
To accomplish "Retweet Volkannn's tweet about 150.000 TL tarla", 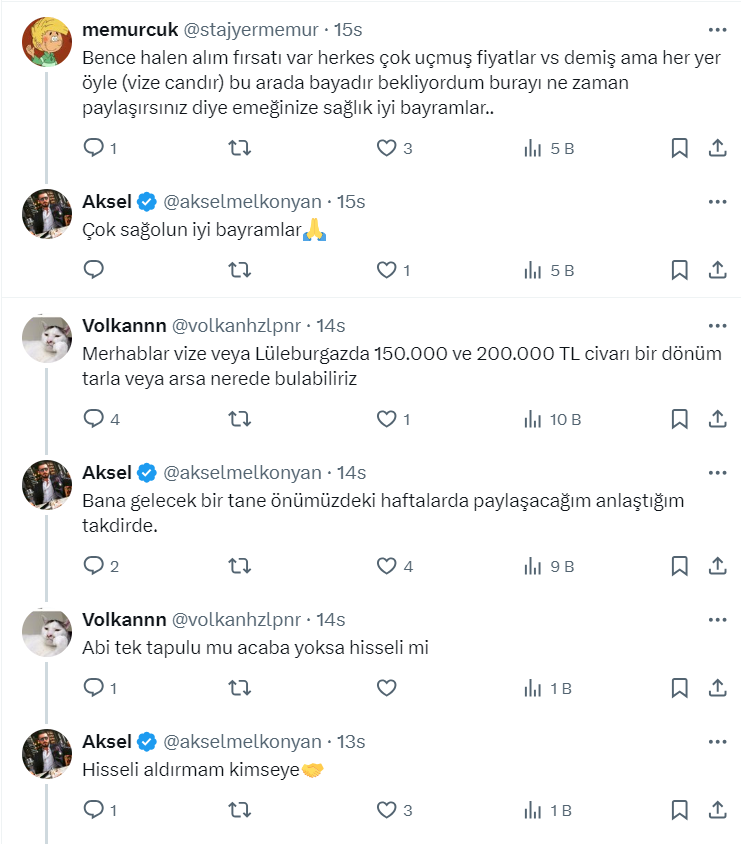I will click(240, 419).
